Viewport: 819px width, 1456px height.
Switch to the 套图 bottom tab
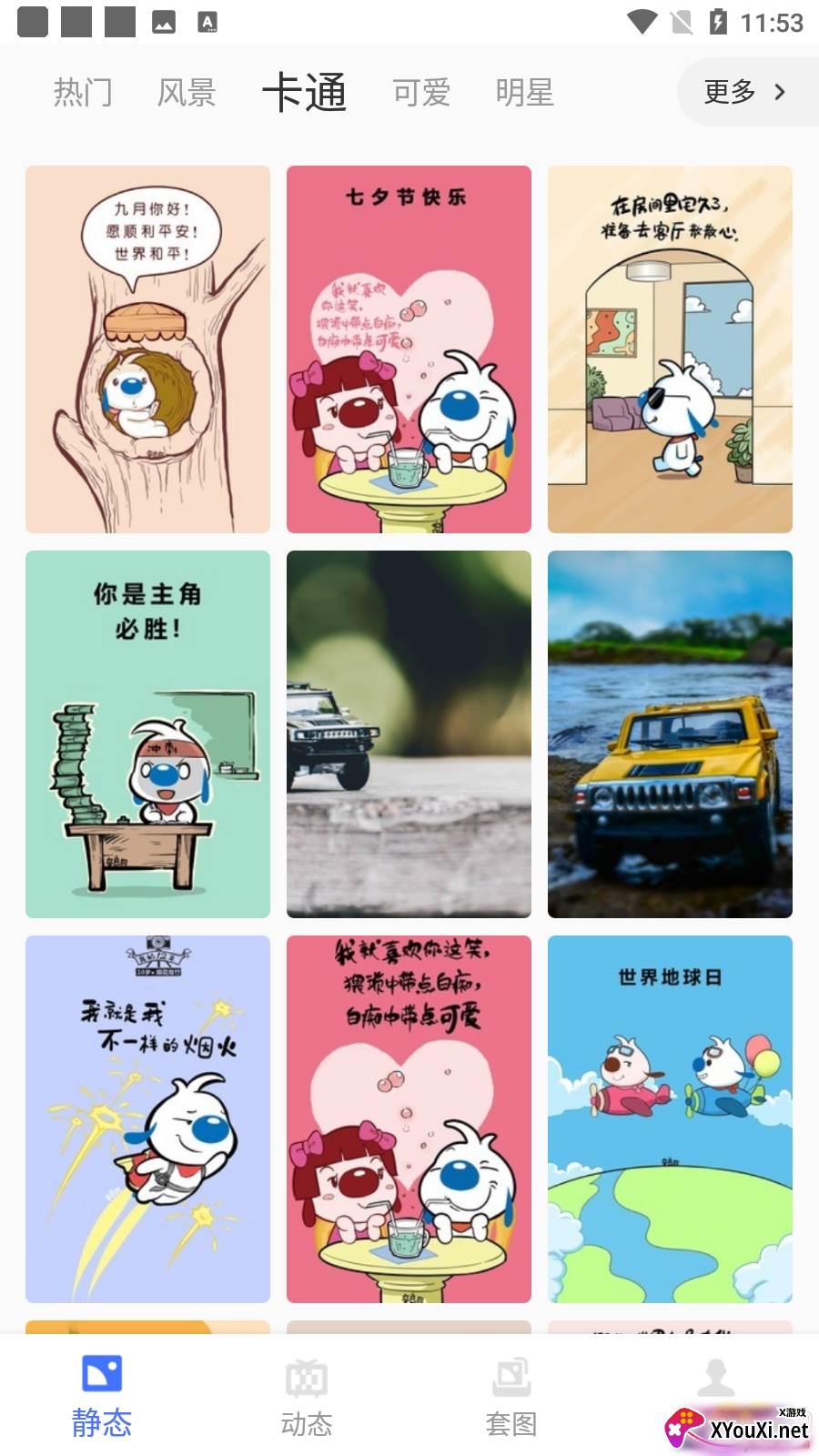pyautogui.click(x=511, y=1397)
